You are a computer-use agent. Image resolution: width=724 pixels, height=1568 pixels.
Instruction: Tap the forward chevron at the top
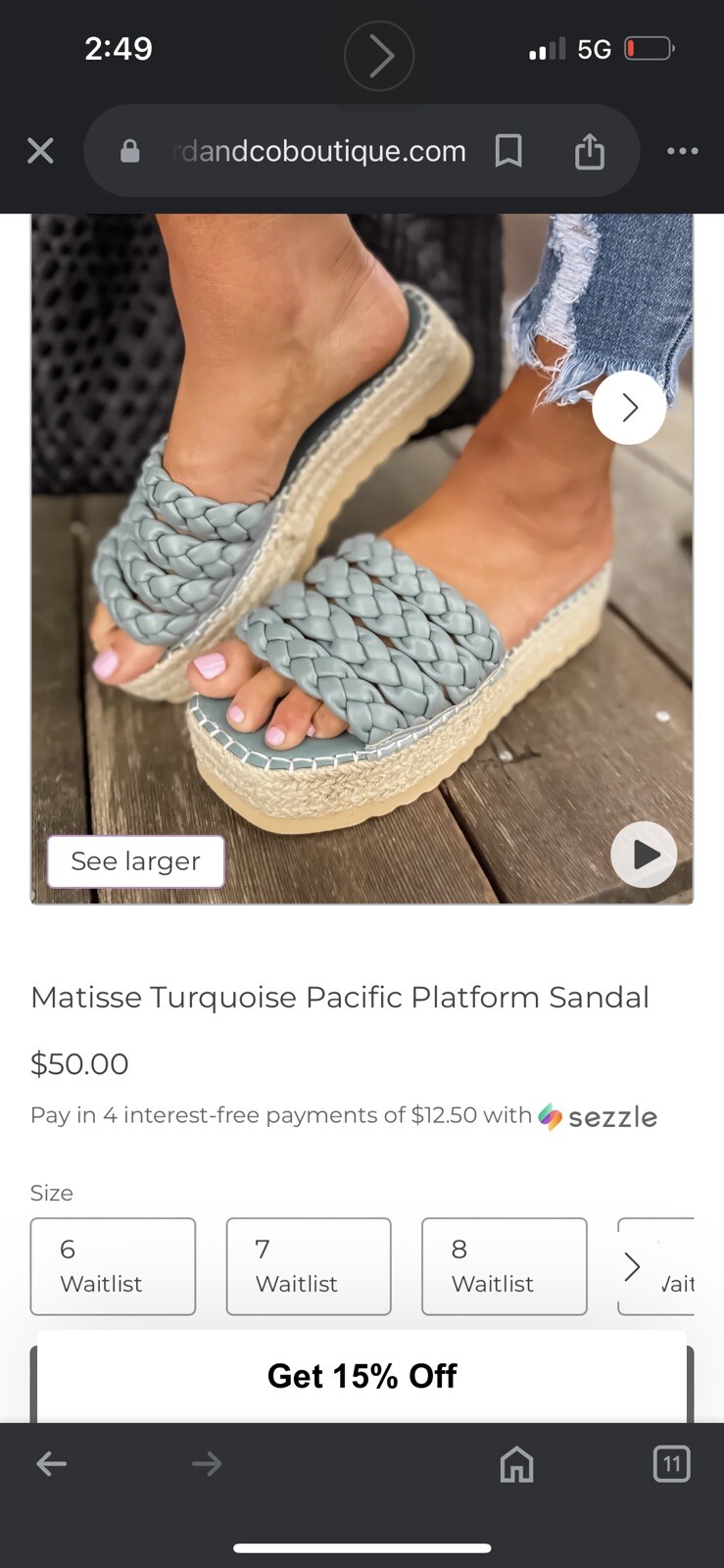(379, 57)
